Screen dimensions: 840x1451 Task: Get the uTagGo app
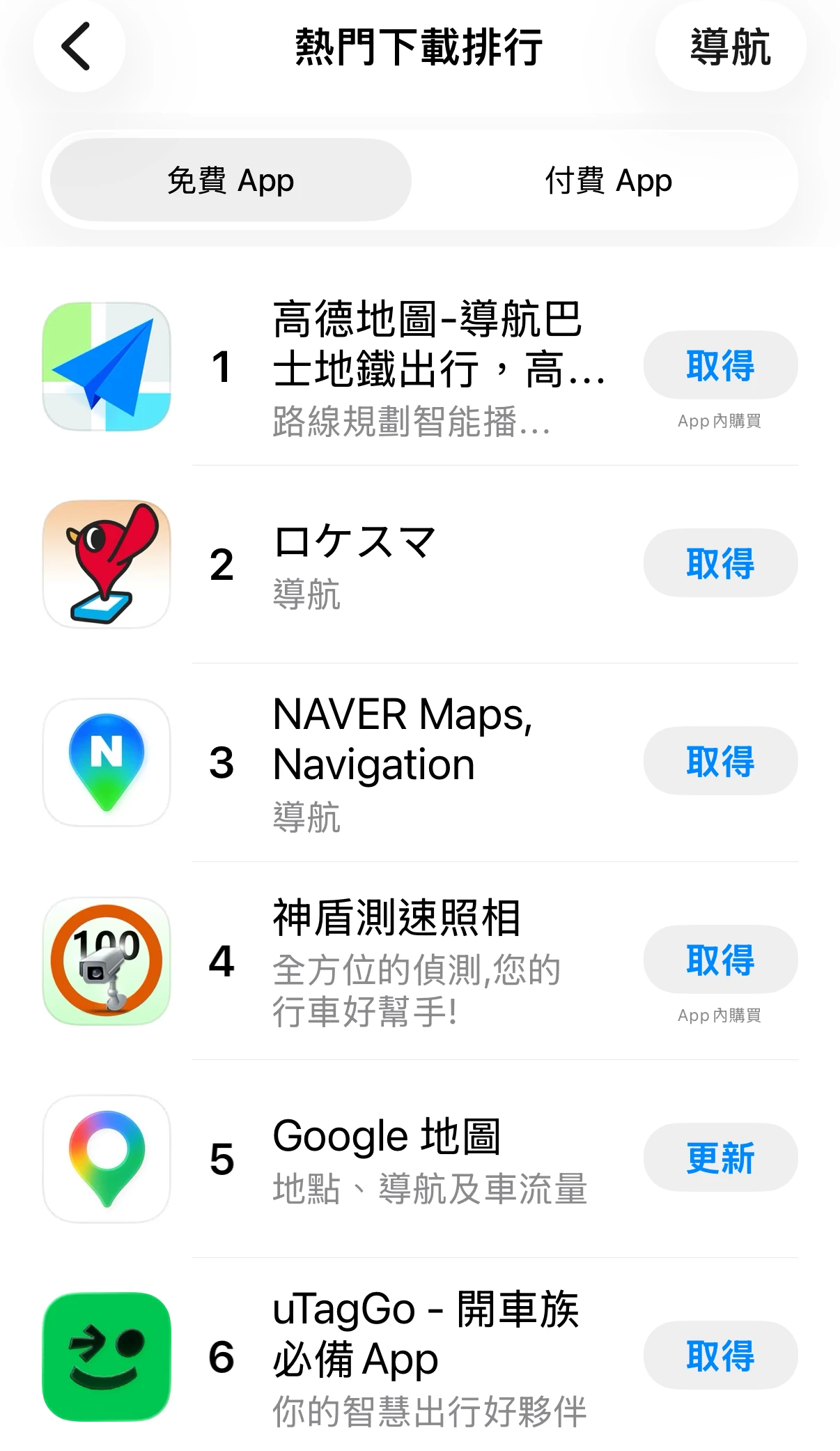tap(720, 1356)
